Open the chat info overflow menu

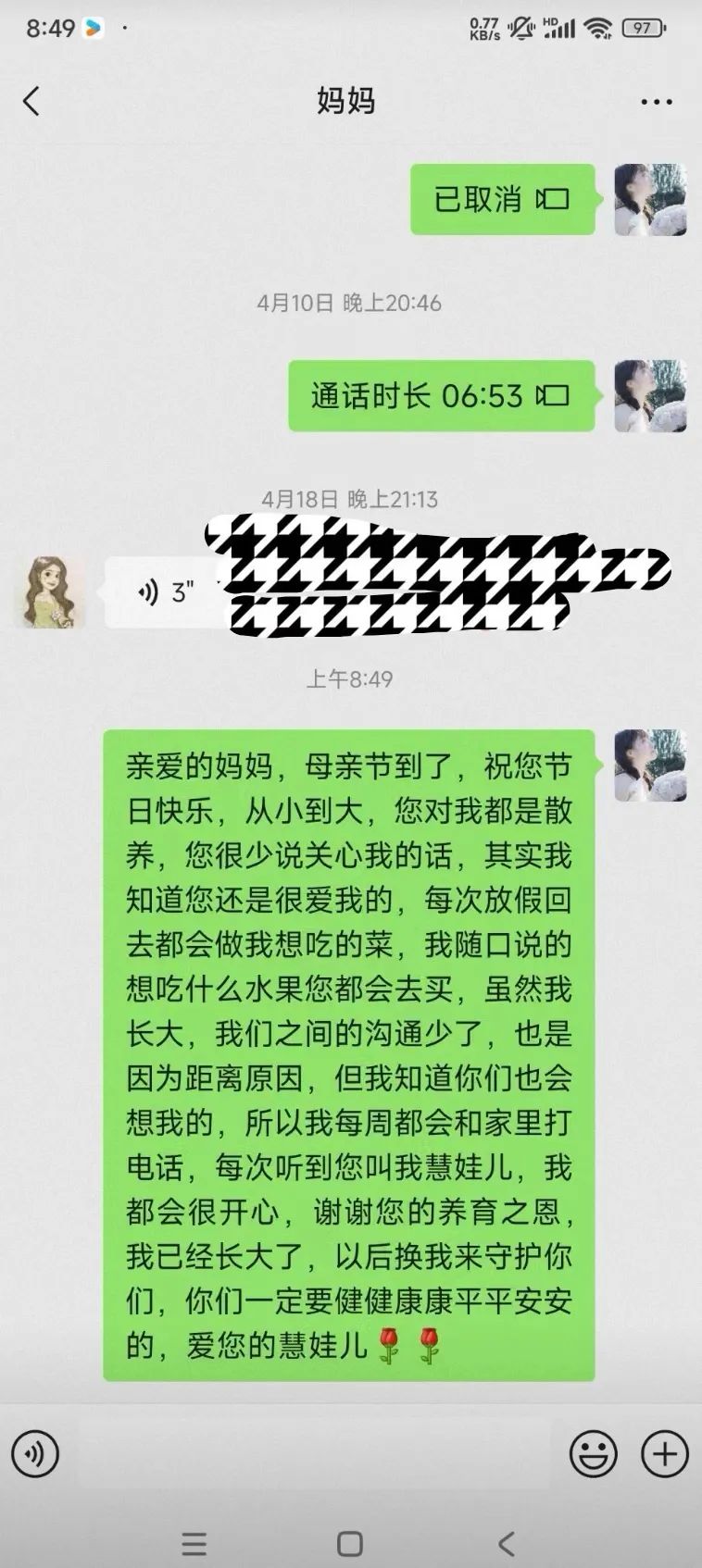click(x=656, y=102)
